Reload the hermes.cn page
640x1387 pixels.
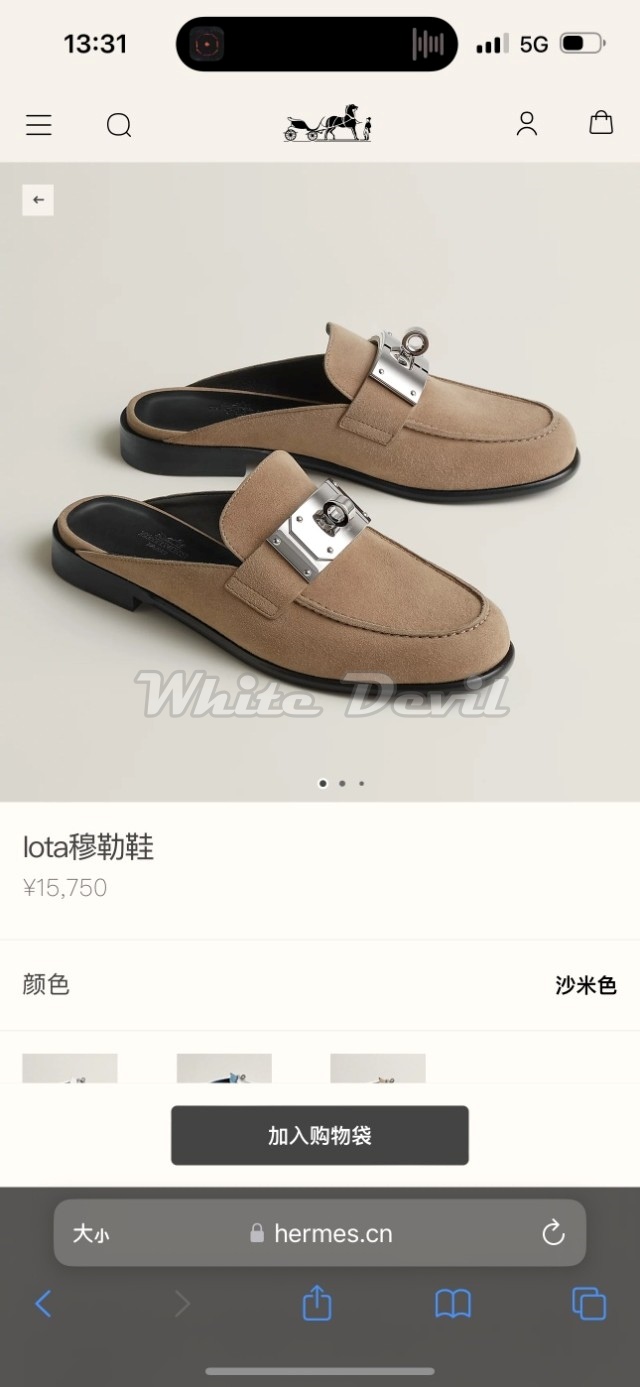point(553,1233)
